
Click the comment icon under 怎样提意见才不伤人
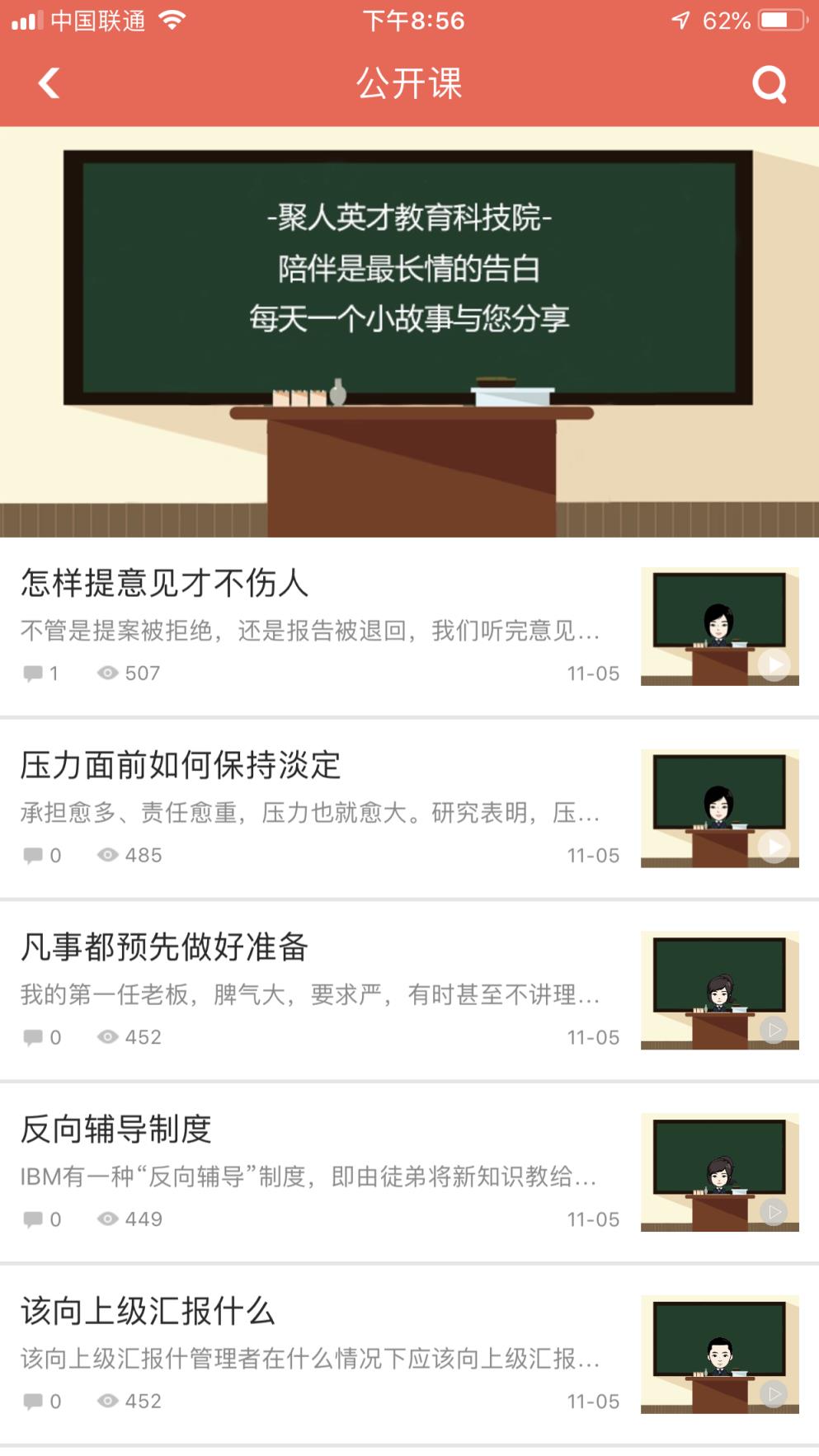point(33,673)
